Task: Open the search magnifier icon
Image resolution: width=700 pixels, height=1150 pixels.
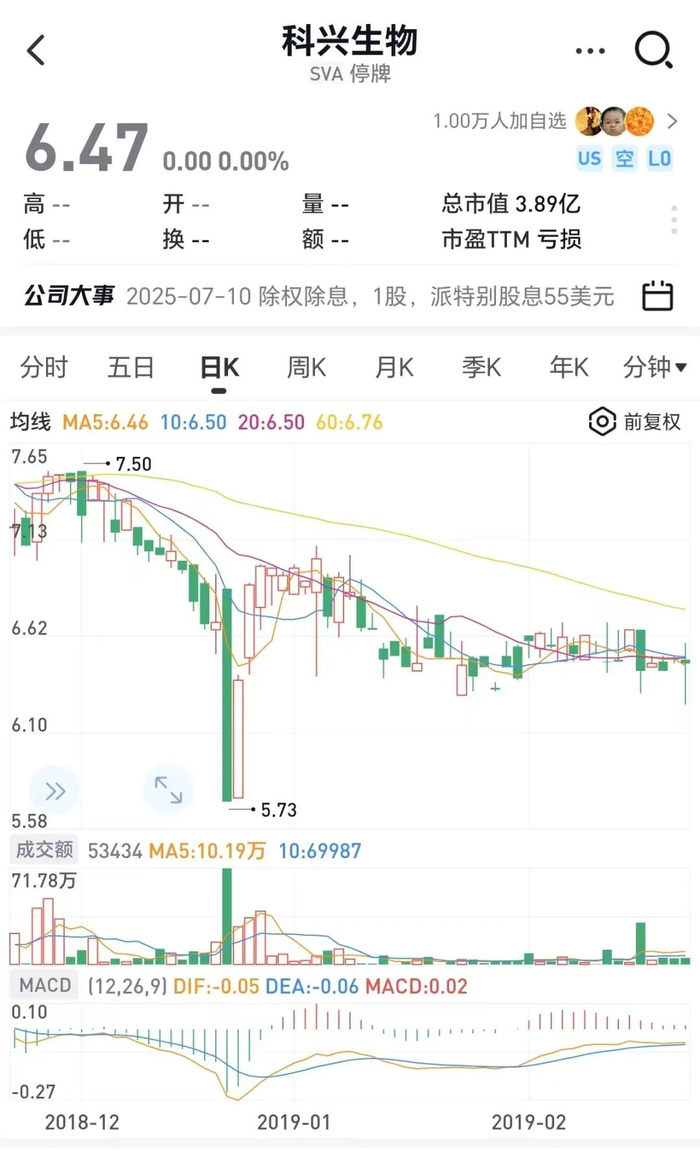Action: (653, 49)
